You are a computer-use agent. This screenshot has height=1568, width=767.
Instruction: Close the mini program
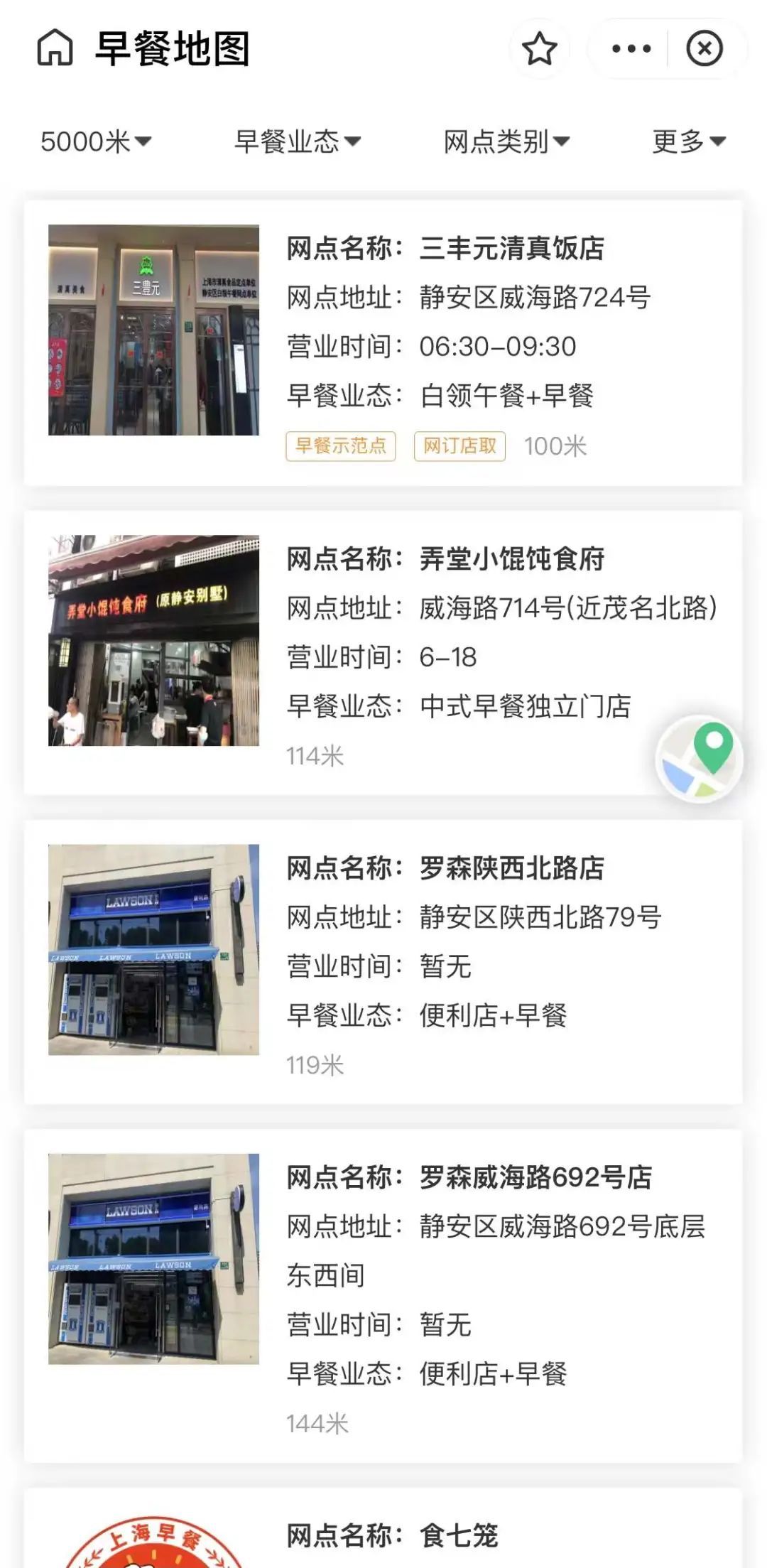[x=705, y=48]
